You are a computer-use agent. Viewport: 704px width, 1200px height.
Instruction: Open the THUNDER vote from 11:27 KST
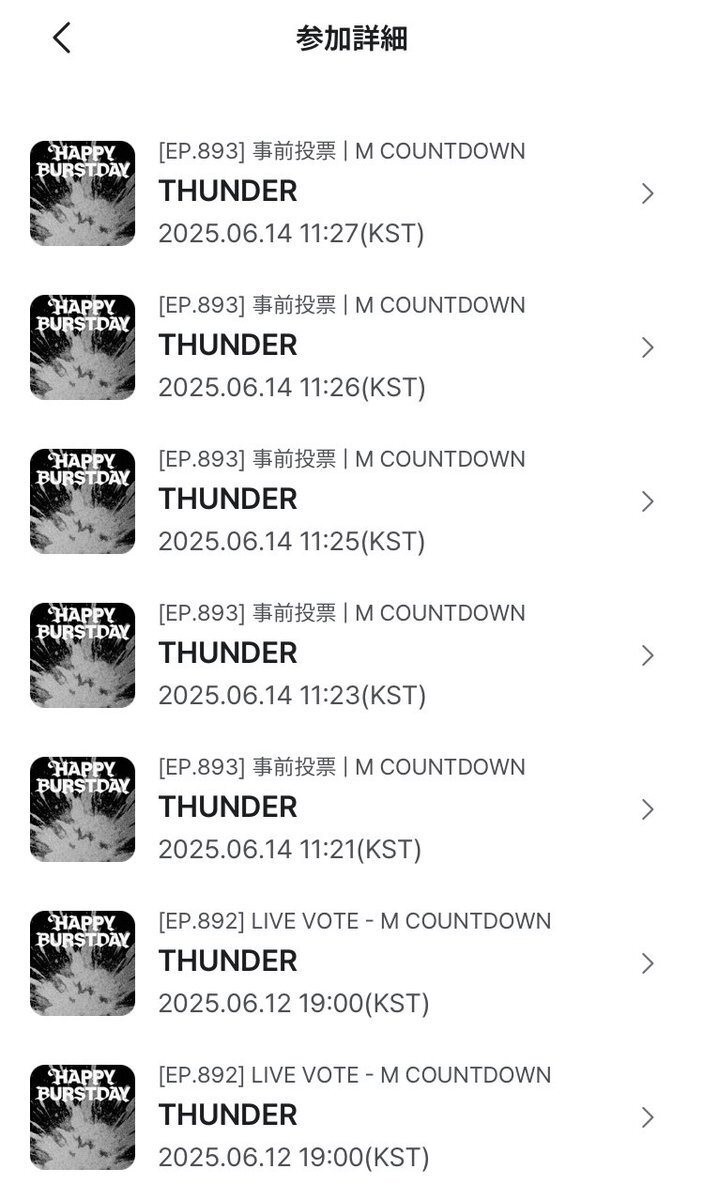coord(352,193)
